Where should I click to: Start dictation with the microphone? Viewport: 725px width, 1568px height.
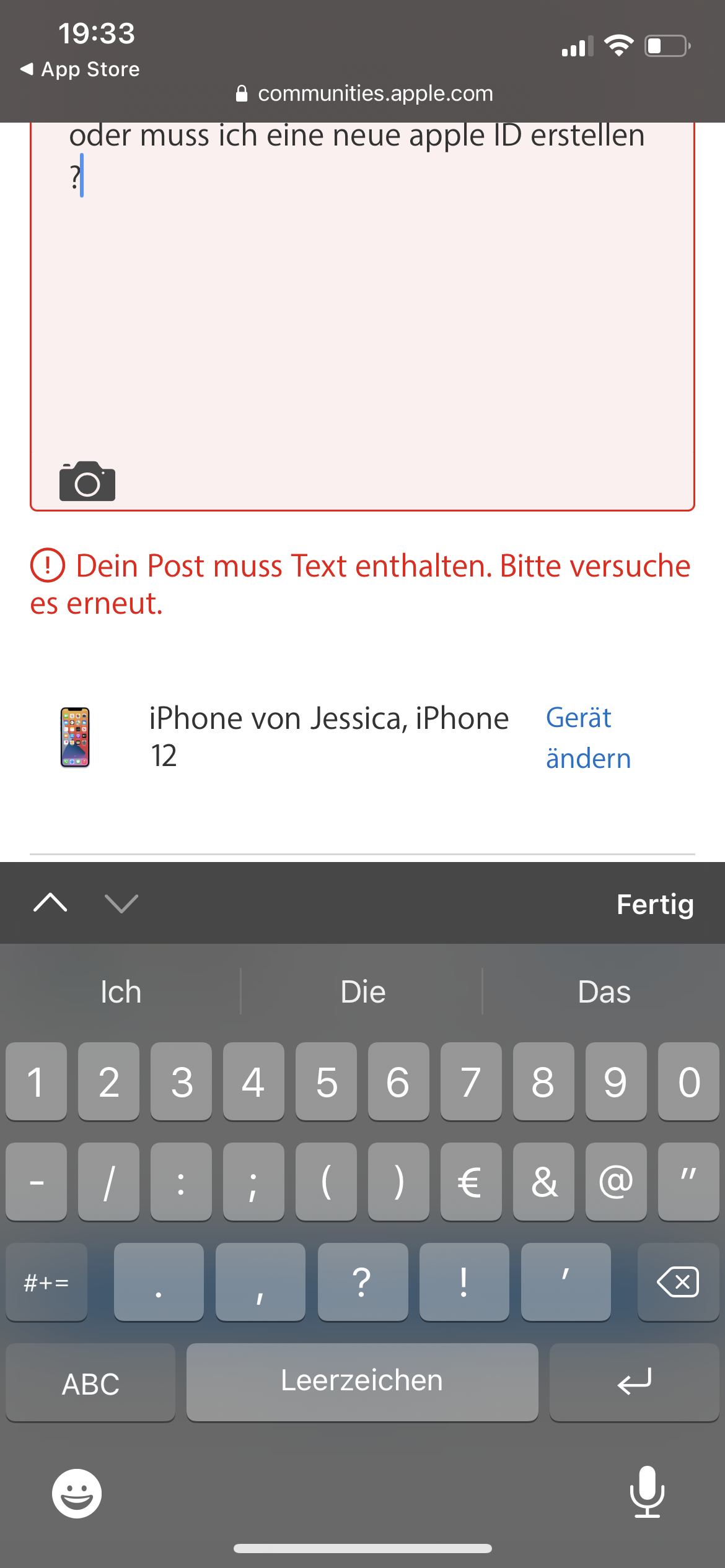pyautogui.click(x=647, y=1492)
